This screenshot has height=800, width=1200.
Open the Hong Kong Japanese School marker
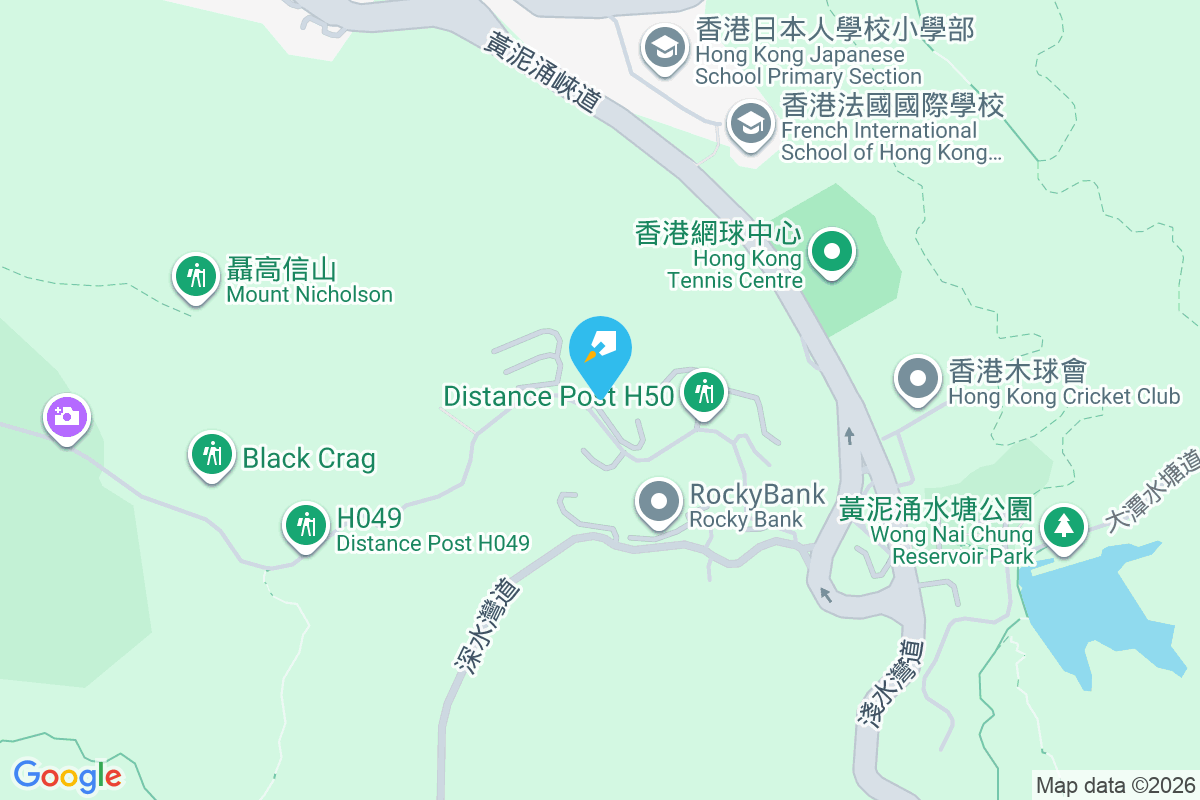click(x=663, y=48)
